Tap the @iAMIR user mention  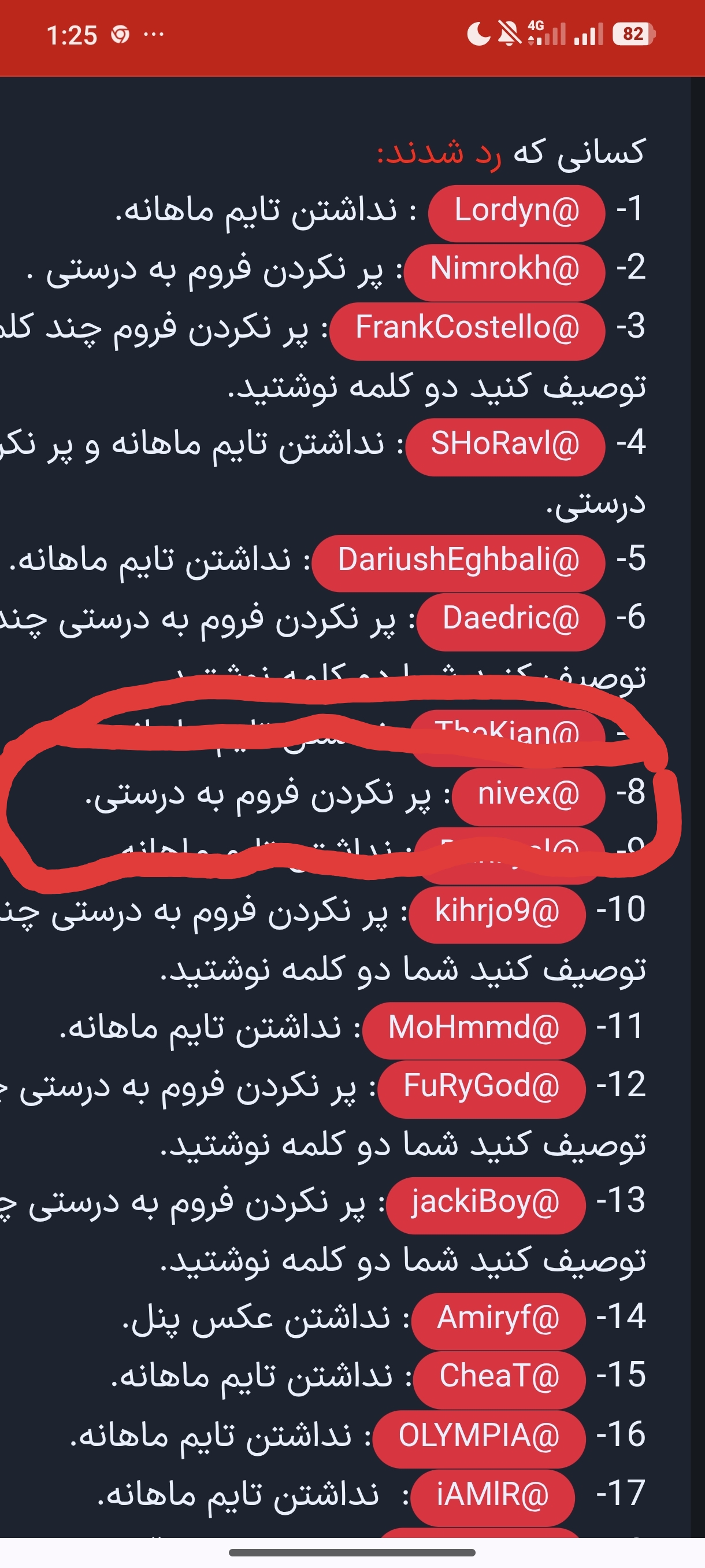(x=493, y=1495)
